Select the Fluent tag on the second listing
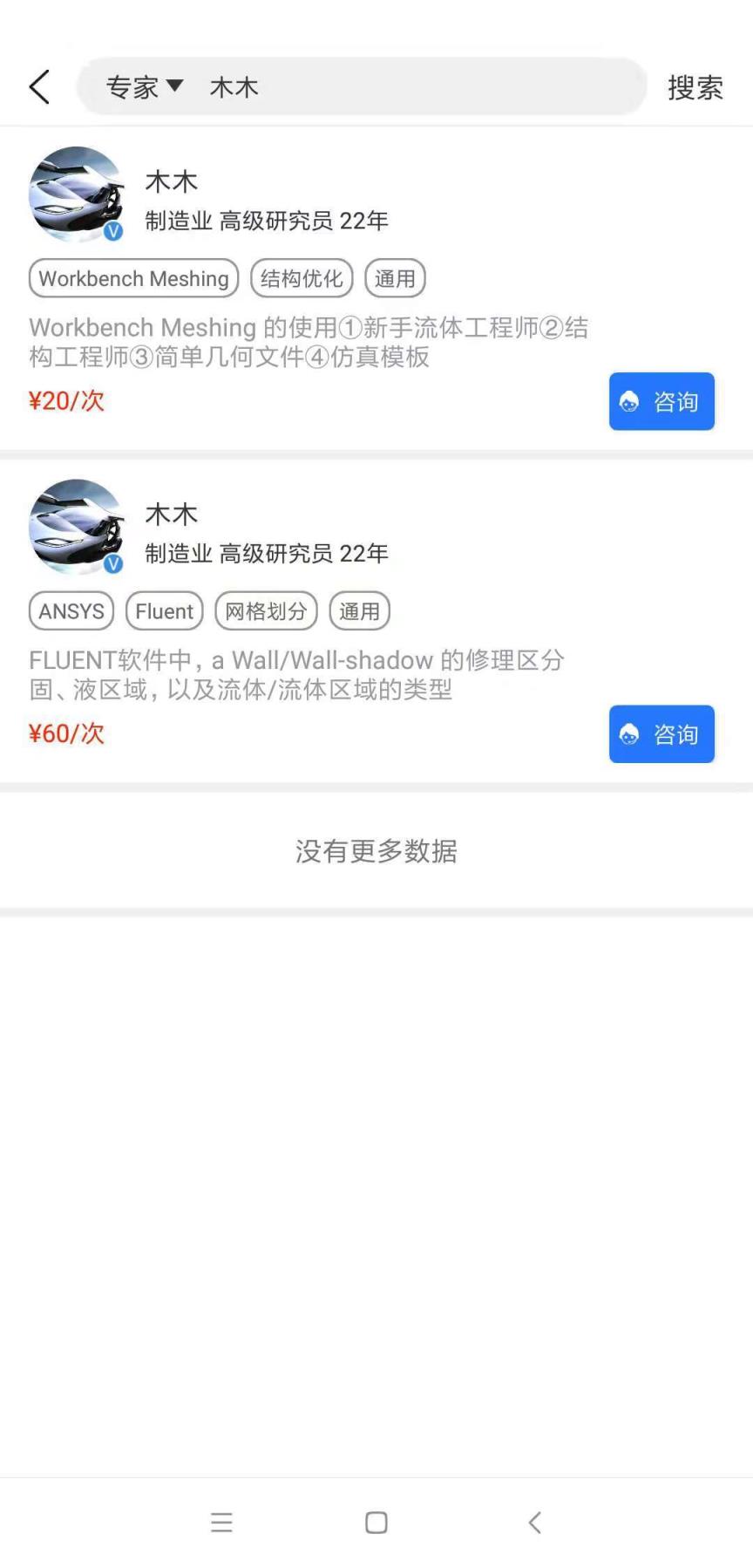The height and width of the screenshot is (1568, 753). [164, 610]
